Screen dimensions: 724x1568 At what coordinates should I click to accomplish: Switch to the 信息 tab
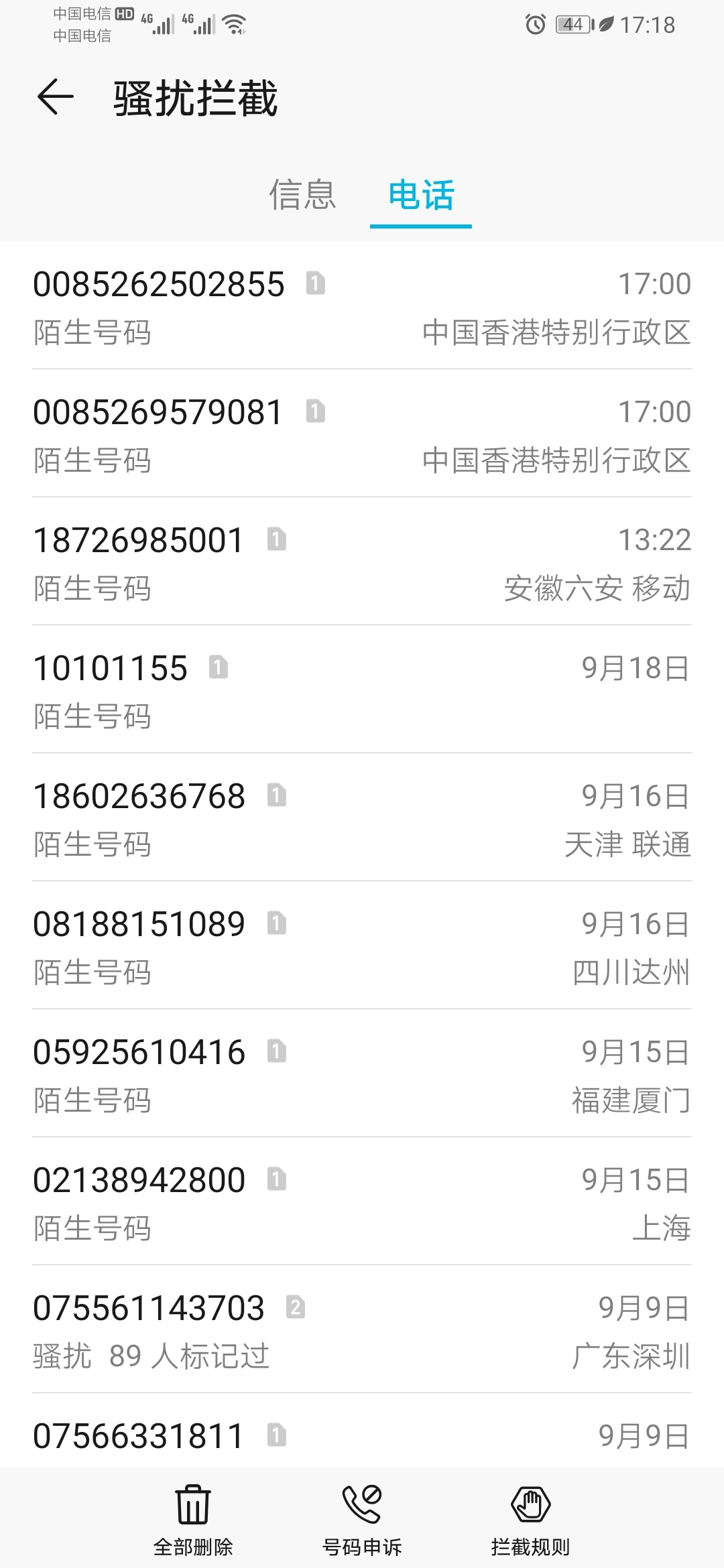pos(302,195)
